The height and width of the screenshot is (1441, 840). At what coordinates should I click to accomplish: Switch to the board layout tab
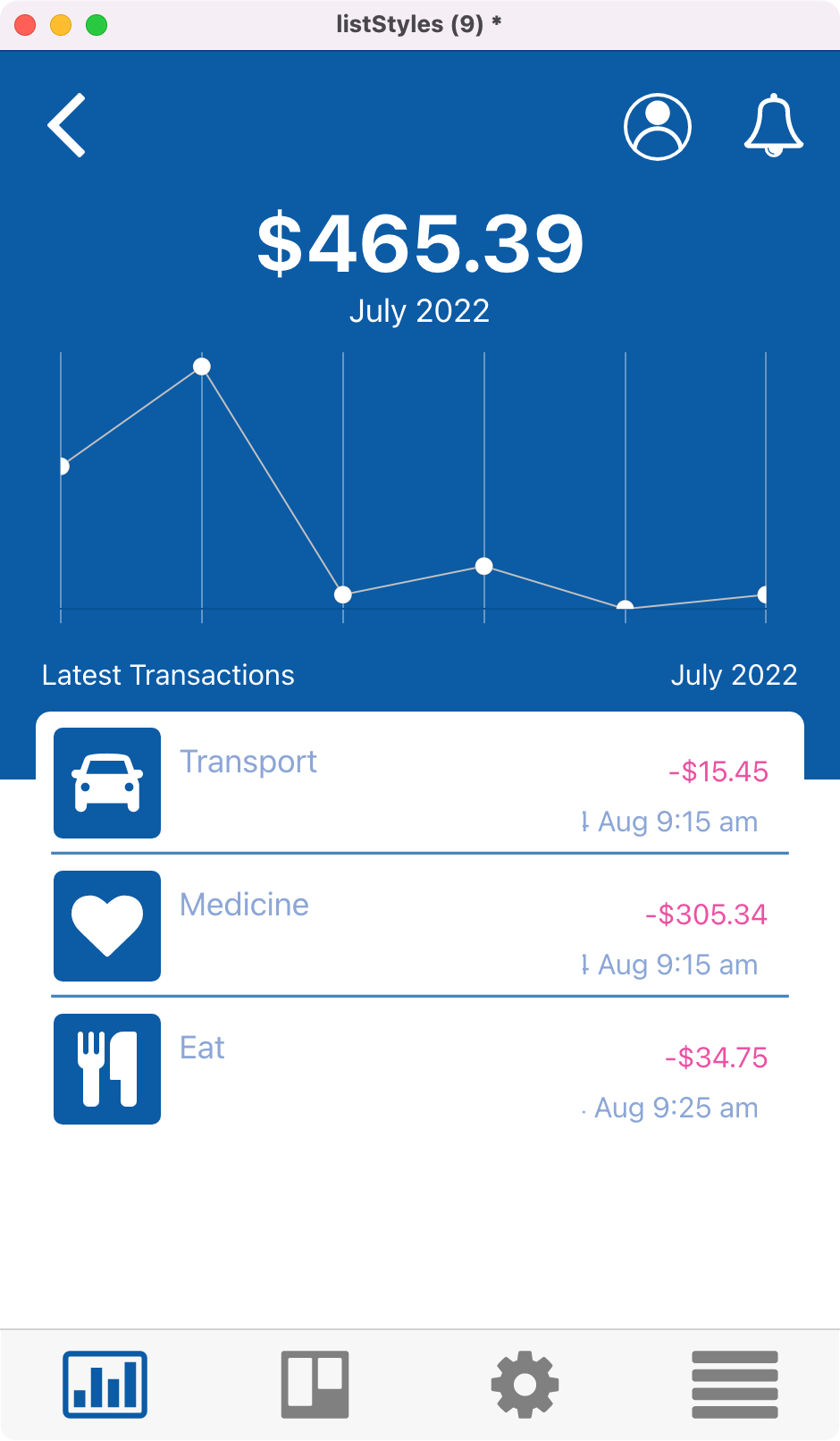(x=315, y=1385)
